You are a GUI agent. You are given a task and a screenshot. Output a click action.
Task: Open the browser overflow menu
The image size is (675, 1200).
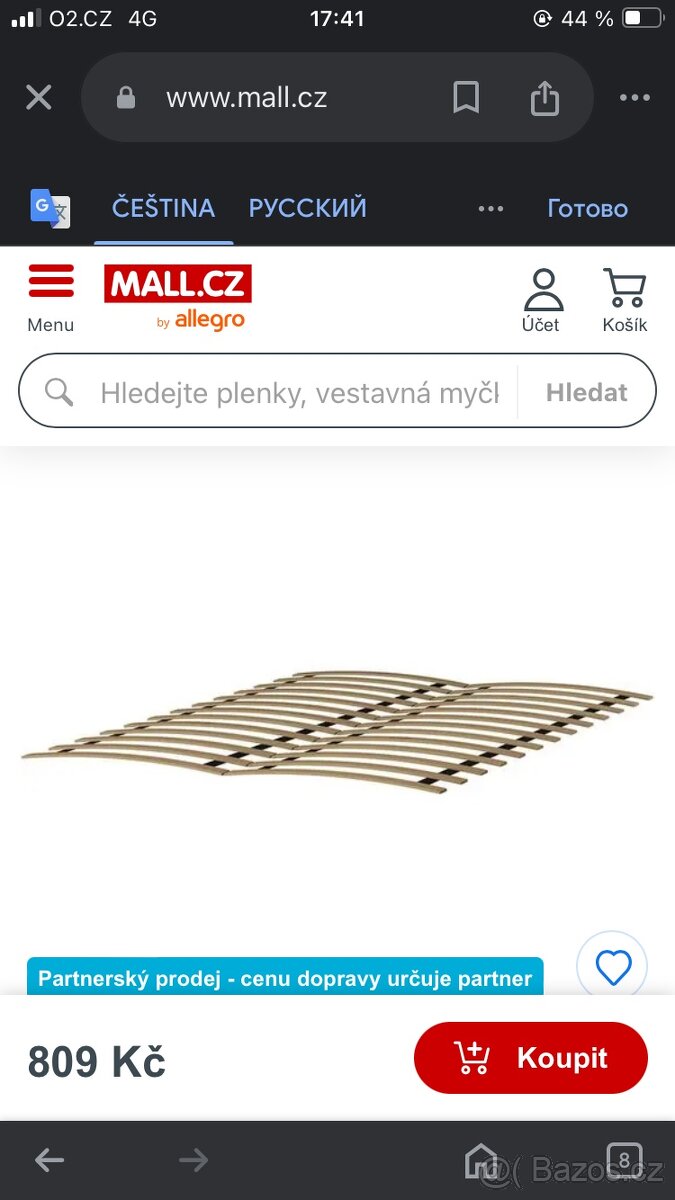[635, 97]
